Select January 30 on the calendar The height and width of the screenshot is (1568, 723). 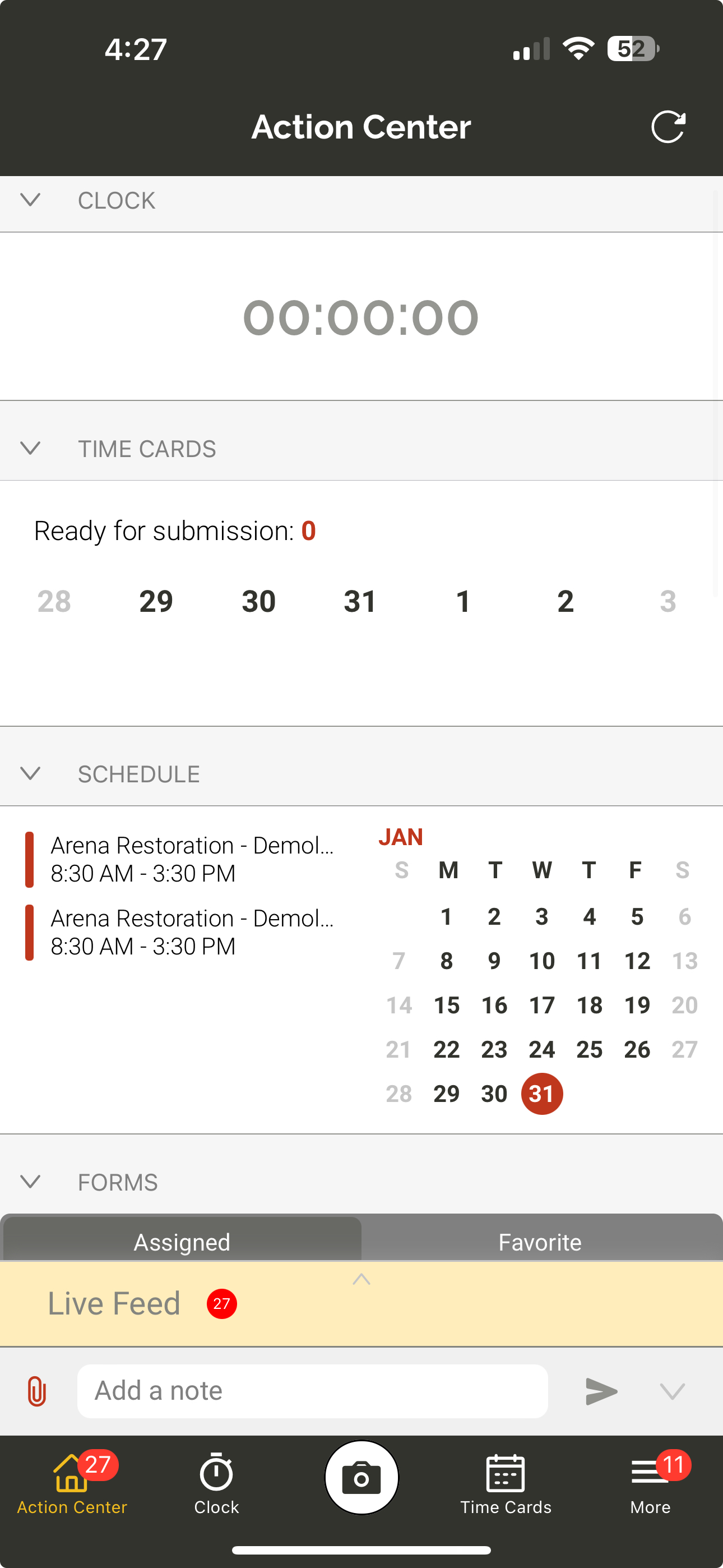click(494, 1094)
